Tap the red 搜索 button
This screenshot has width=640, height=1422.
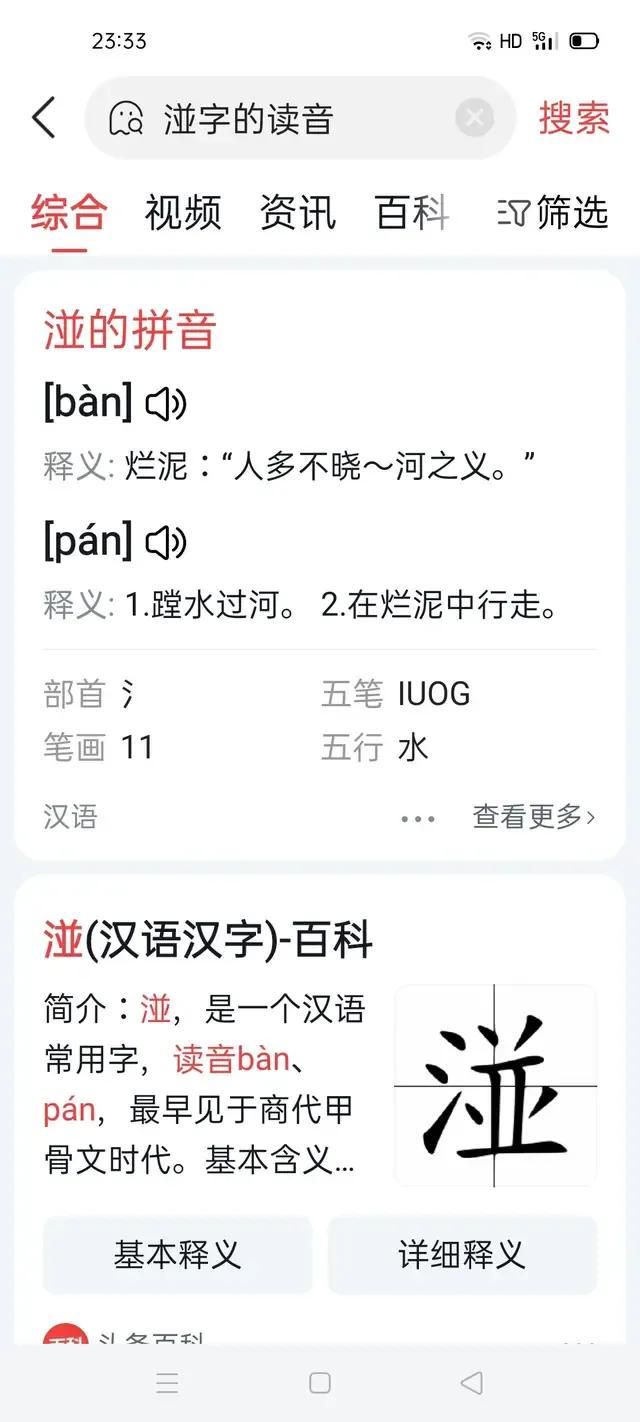pos(574,118)
